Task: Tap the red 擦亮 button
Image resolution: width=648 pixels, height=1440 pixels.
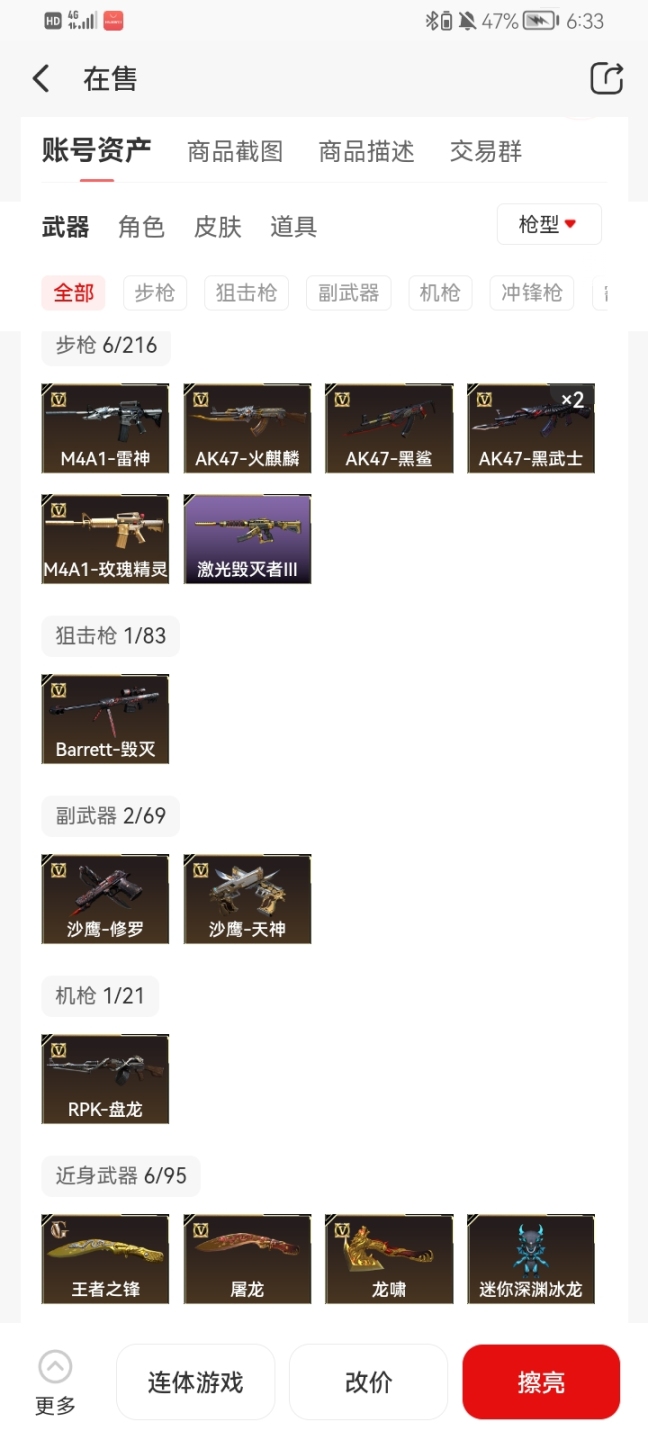Action: tap(541, 1382)
